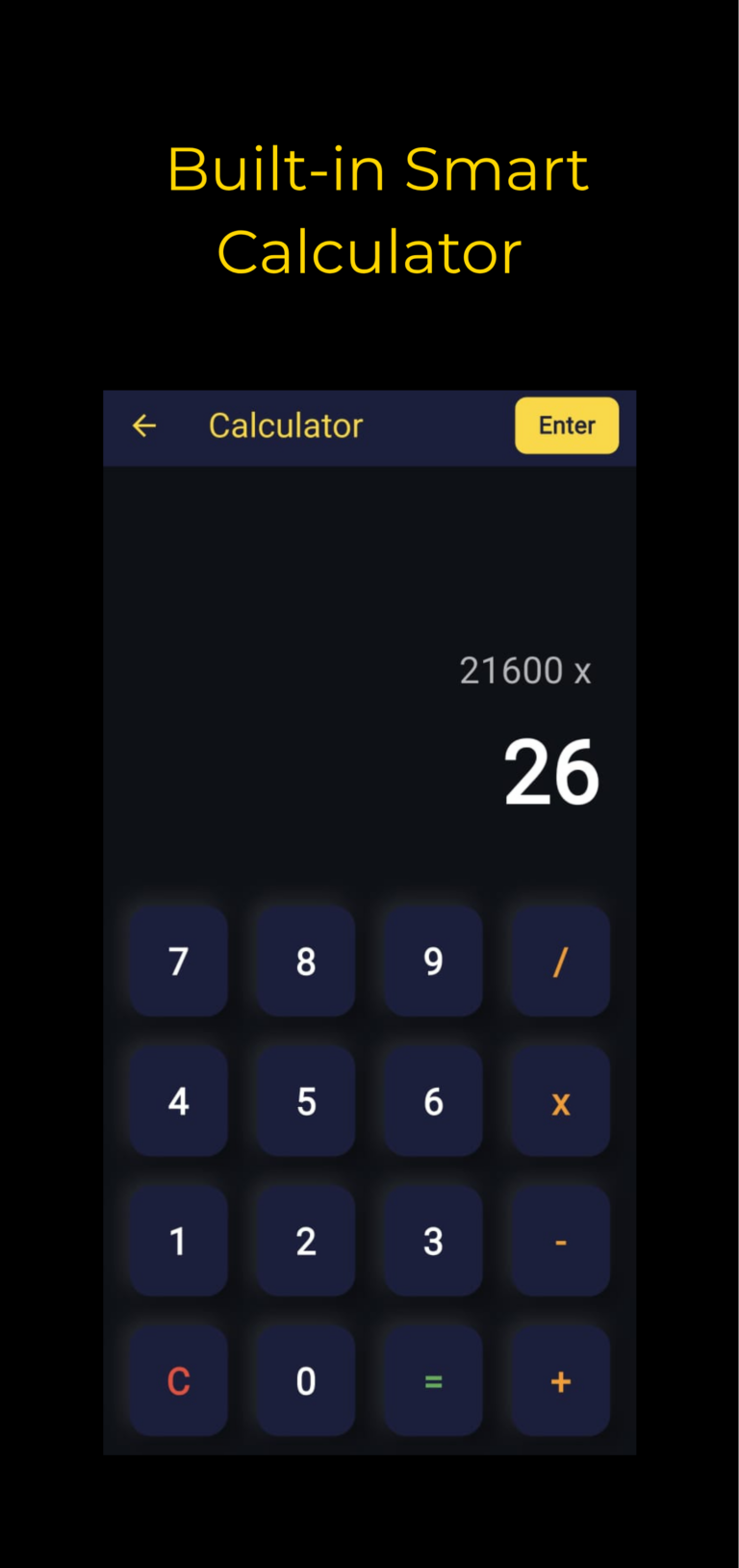The height and width of the screenshot is (1568, 739).
Task: Tap the yellow Enter button
Action: coord(566,425)
